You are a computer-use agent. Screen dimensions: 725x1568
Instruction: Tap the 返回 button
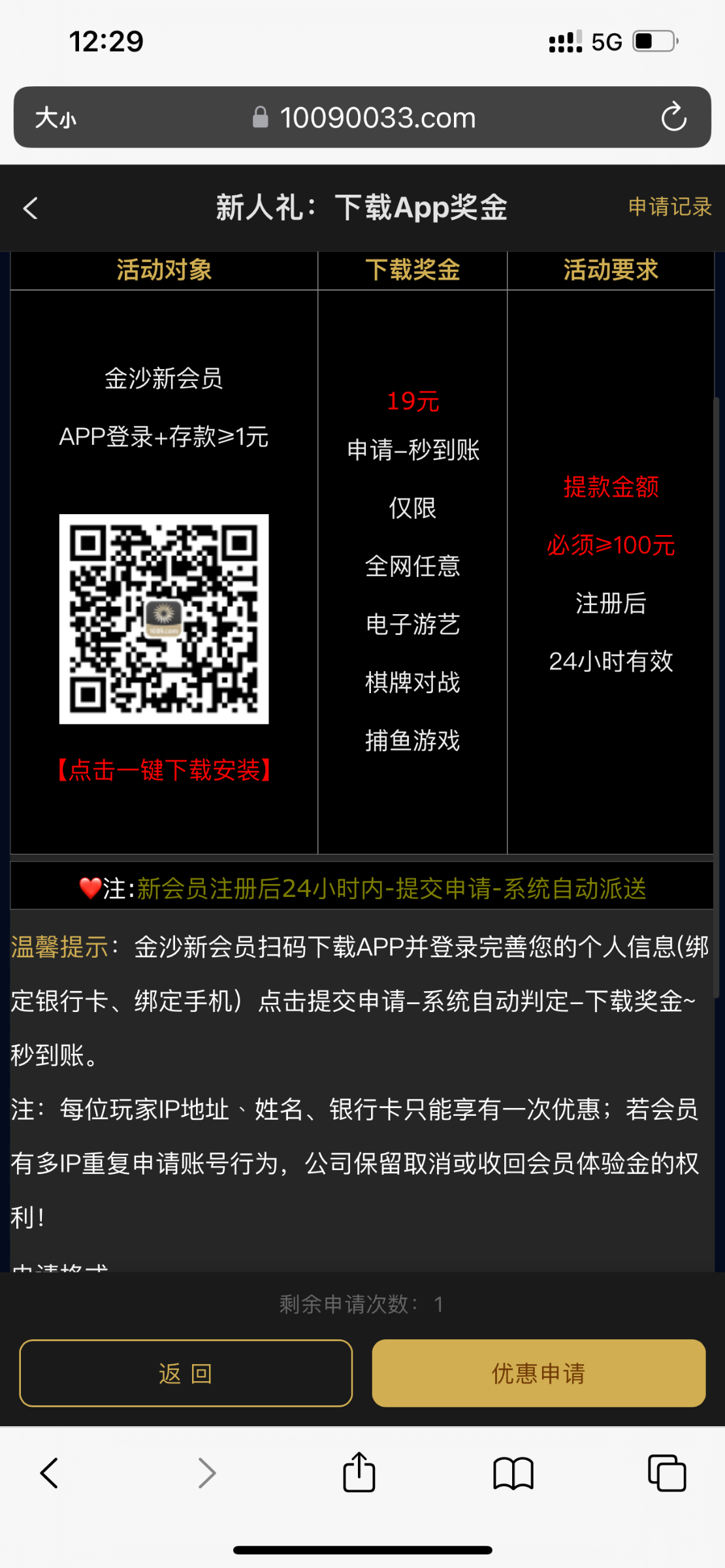coord(186,1373)
